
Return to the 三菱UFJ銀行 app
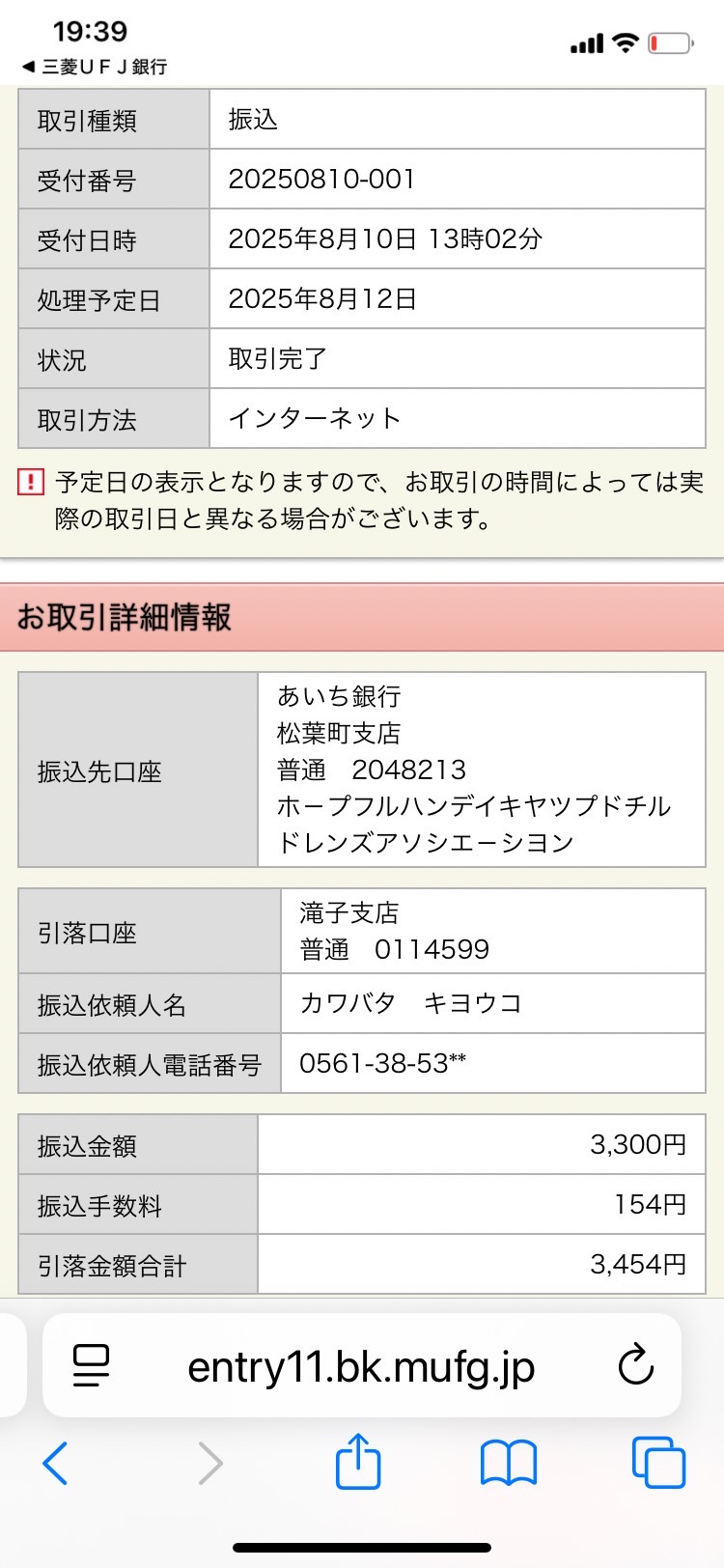[x=95, y=67]
